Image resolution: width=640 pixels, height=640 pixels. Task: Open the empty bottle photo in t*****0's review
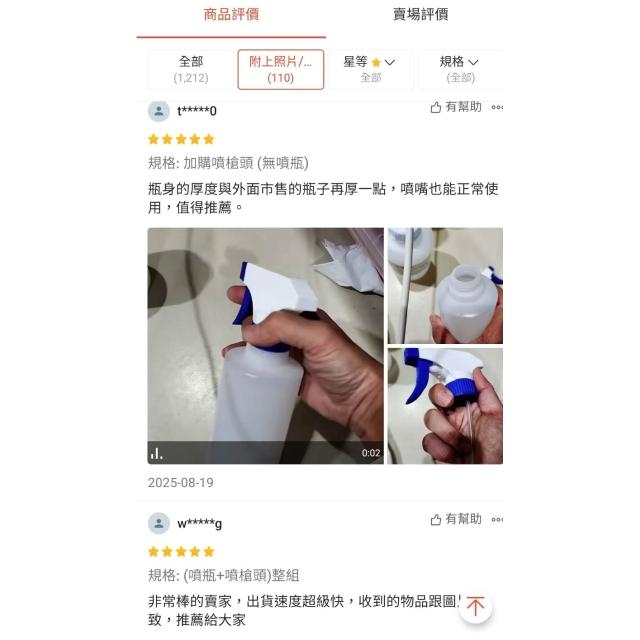(x=445, y=286)
